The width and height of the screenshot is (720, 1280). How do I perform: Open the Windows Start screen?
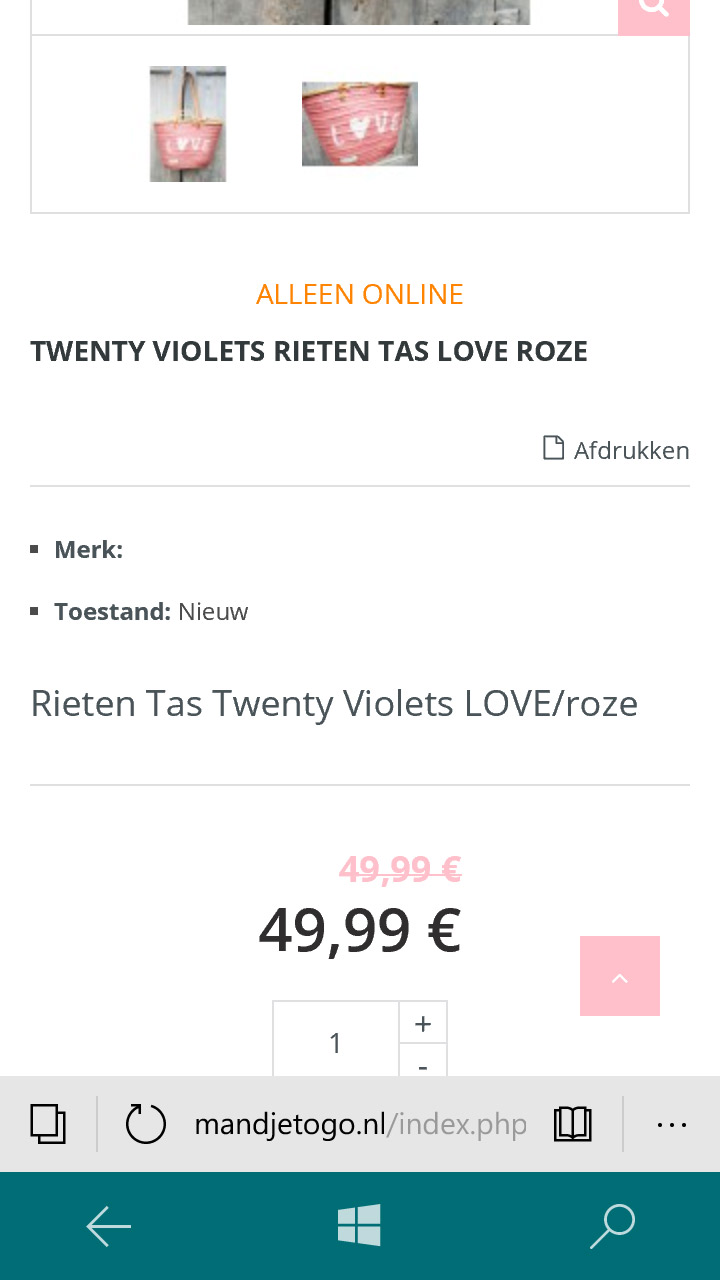(359, 1226)
